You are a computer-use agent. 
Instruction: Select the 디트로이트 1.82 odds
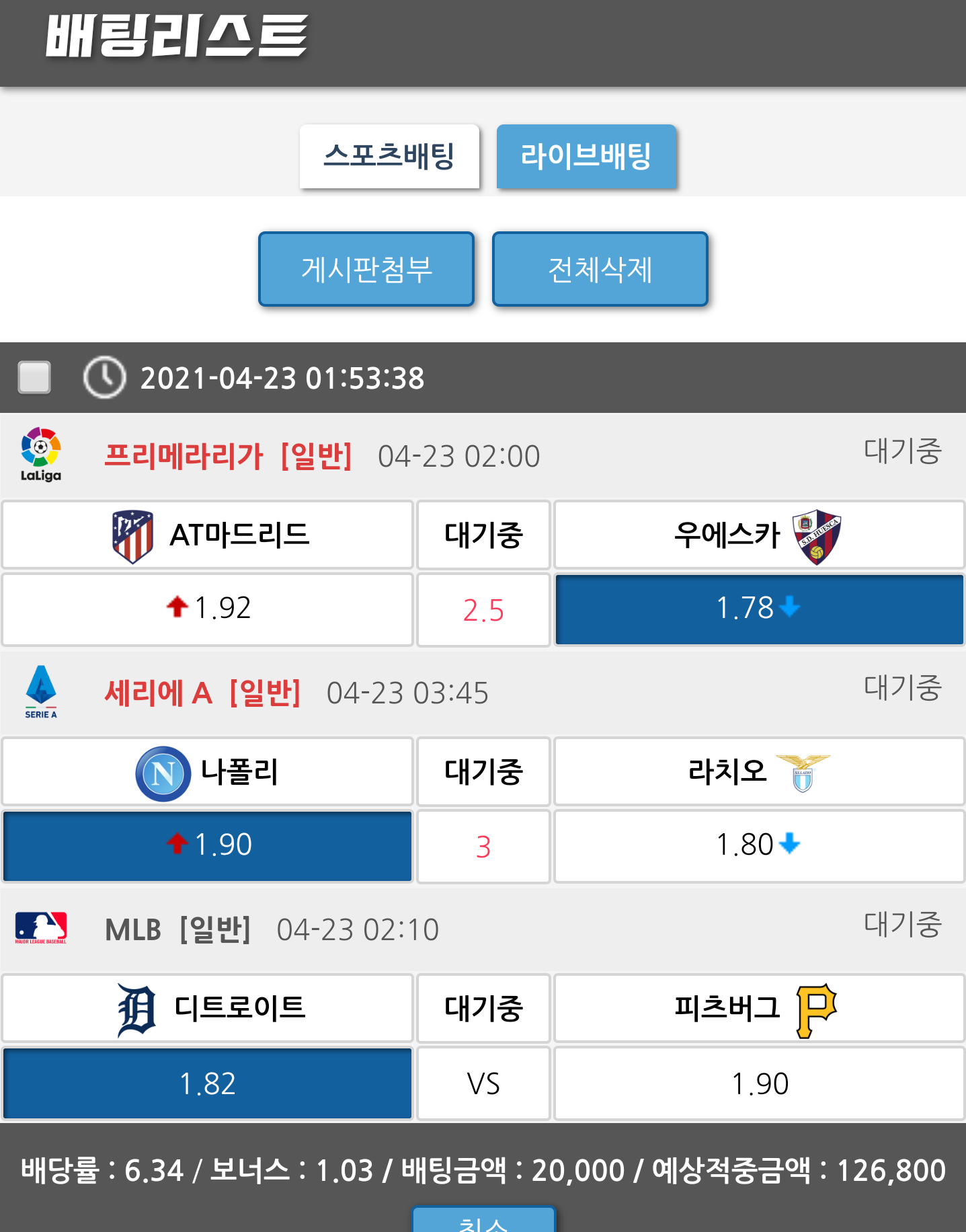pos(208,1083)
